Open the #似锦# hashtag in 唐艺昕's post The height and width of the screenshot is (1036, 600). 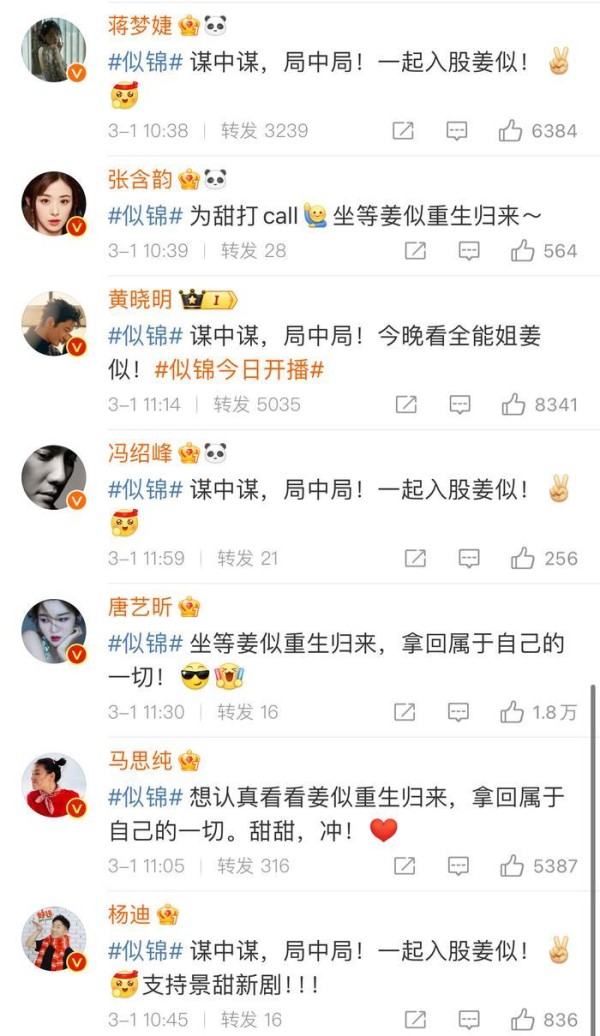(x=145, y=643)
